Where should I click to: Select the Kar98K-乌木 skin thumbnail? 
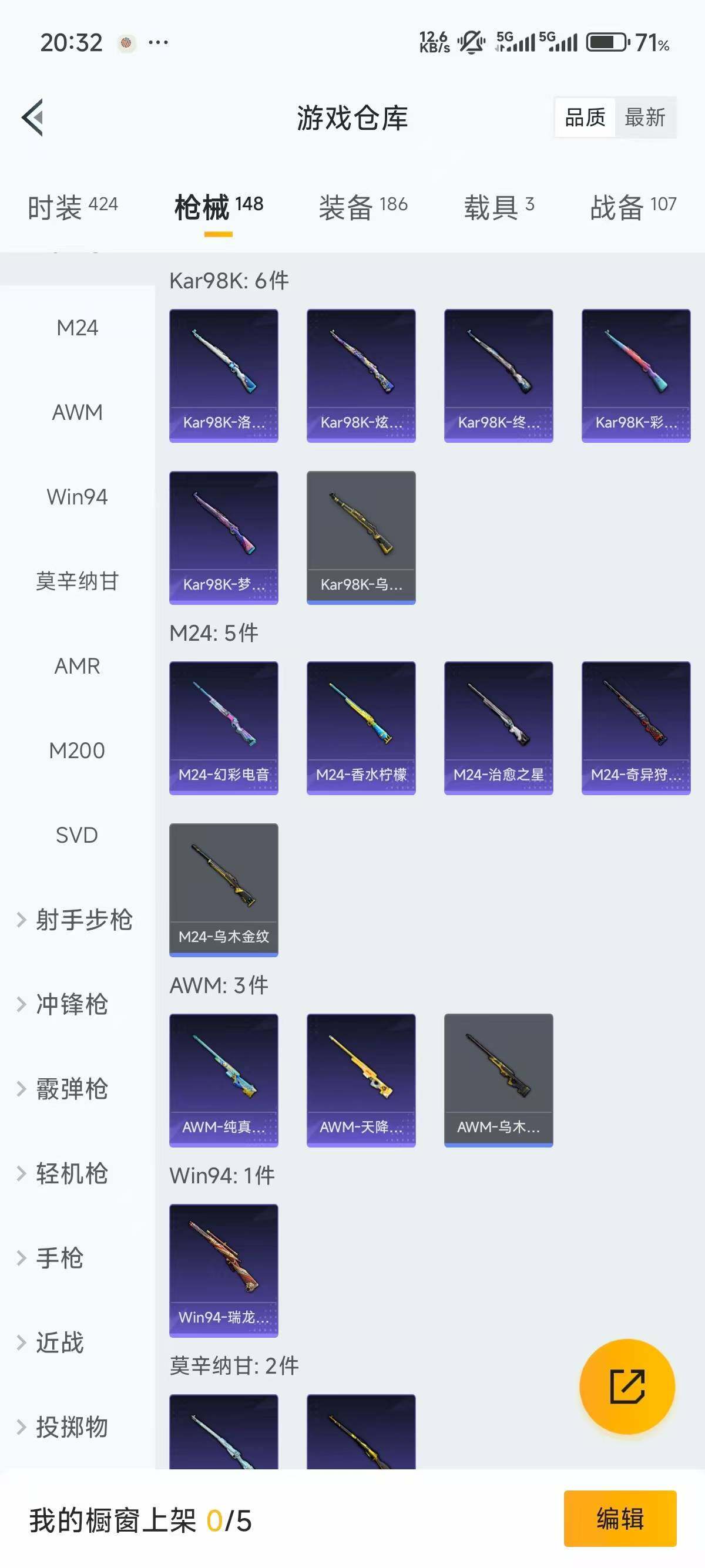[x=361, y=536]
